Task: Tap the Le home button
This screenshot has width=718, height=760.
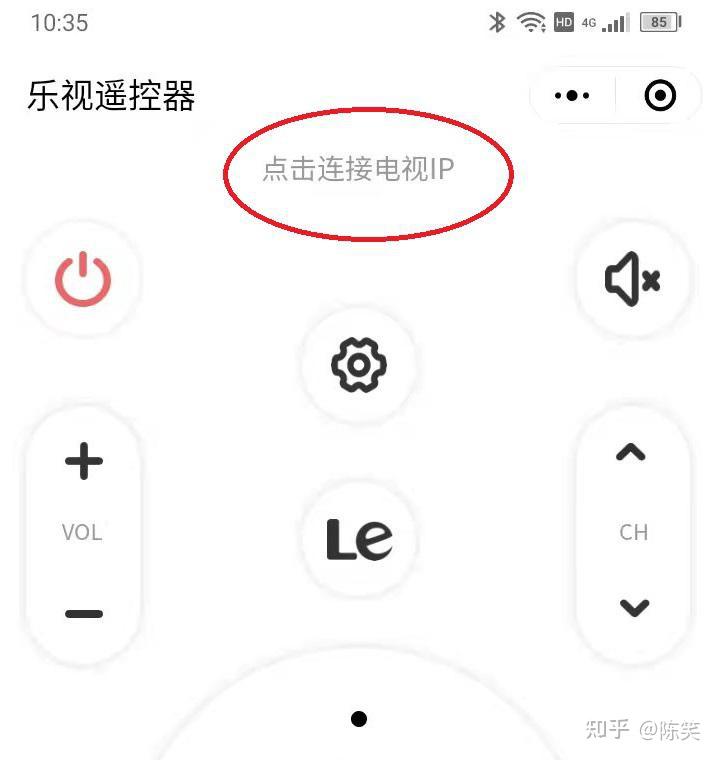Action: pyautogui.click(x=359, y=540)
